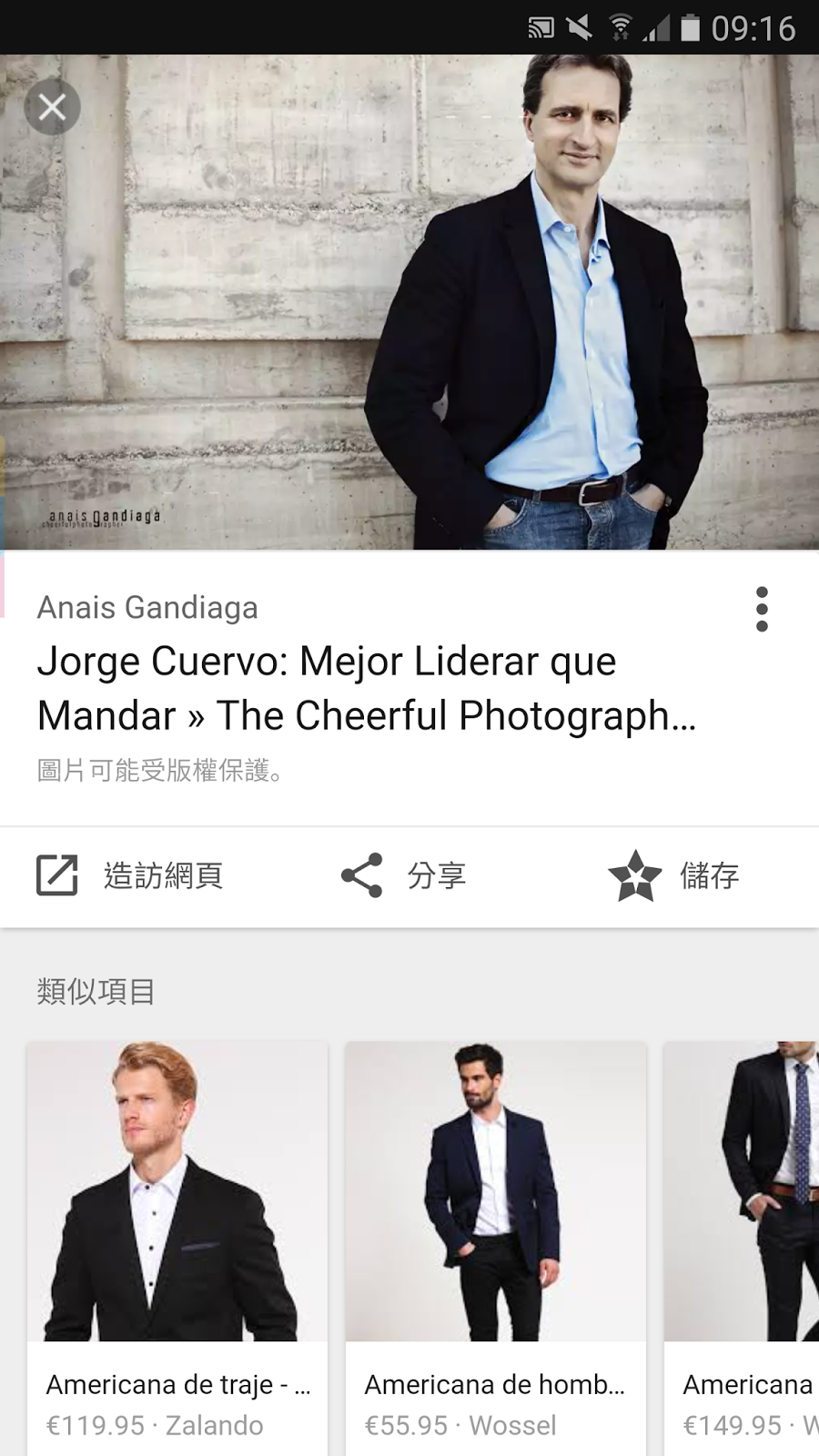
Task: Close the image viewer
Action: pyautogui.click(x=52, y=107)
